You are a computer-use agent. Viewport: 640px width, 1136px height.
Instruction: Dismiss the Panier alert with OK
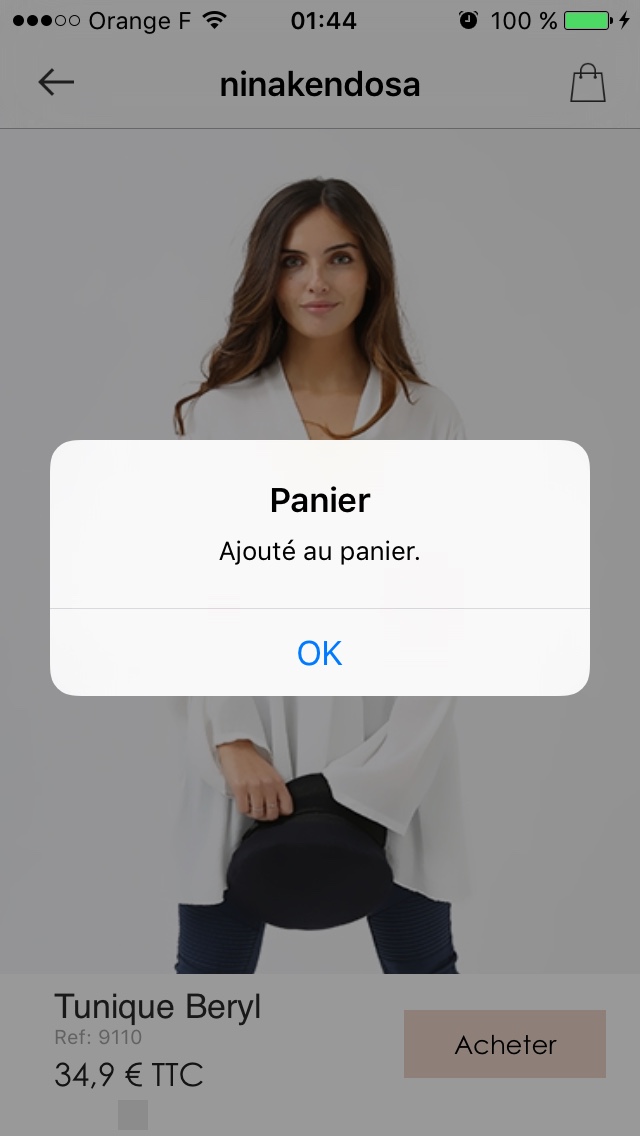(x=320, y=653)
